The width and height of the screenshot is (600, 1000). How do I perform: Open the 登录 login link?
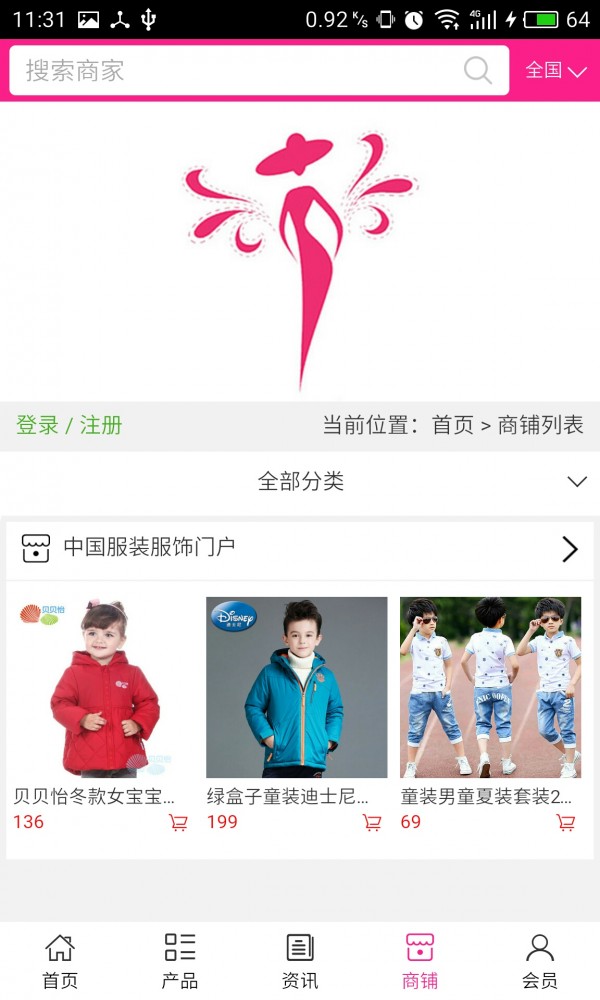coord(37,425)
